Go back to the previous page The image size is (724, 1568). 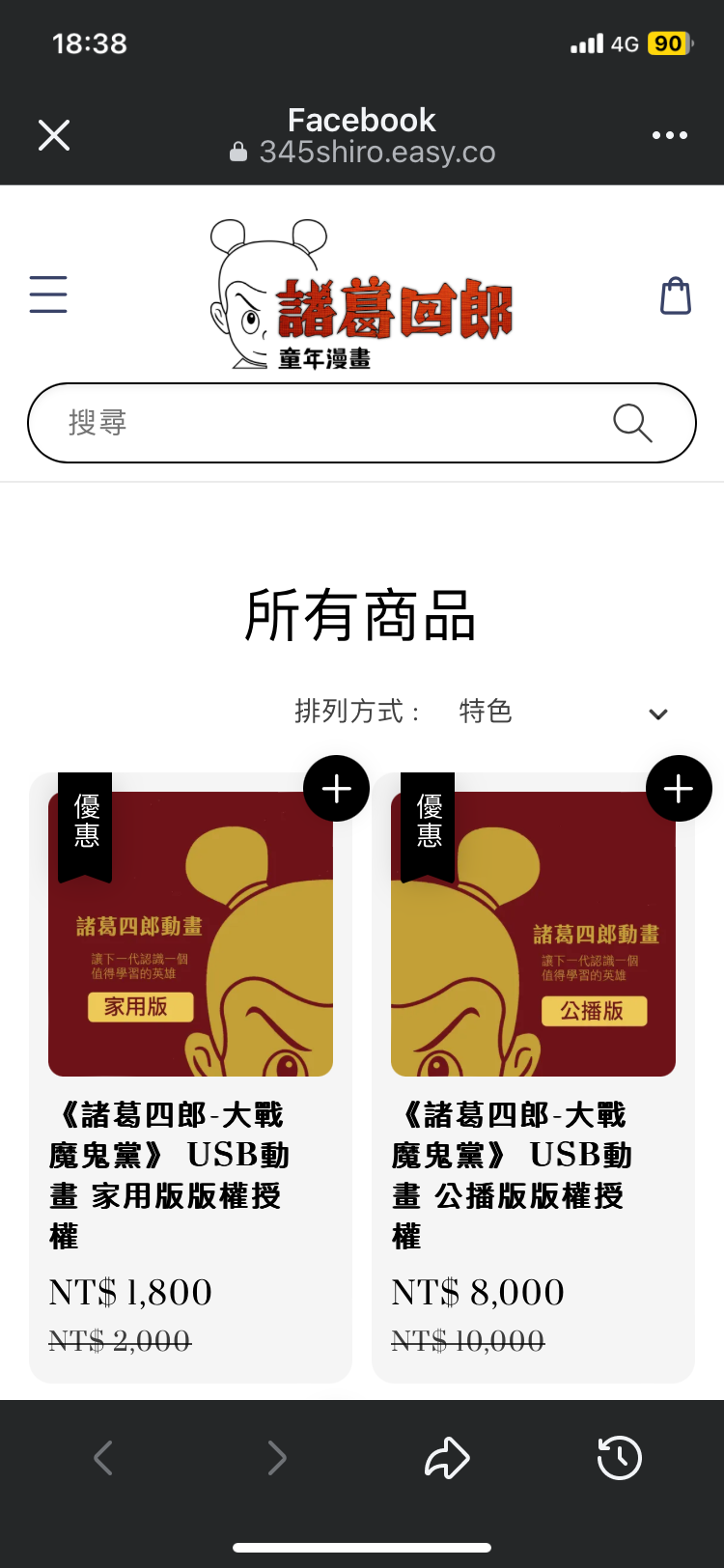(103, 1457)
